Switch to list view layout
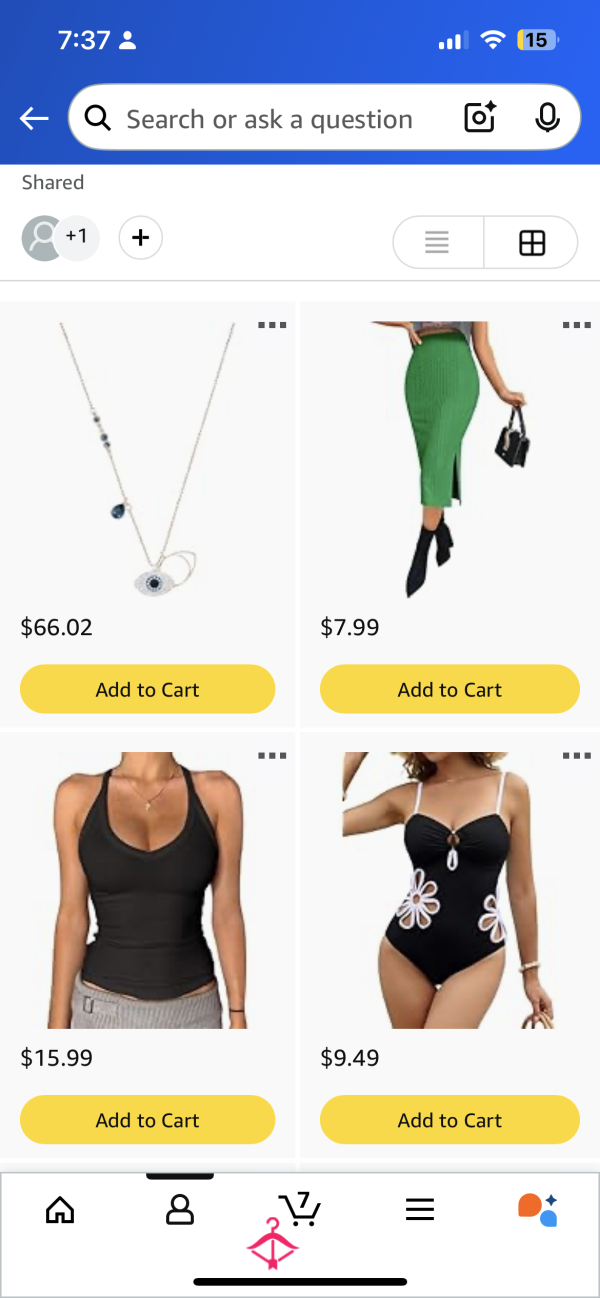Image resolution: width=600 pixels, height=1298 pixels. (x=438, y=242)
